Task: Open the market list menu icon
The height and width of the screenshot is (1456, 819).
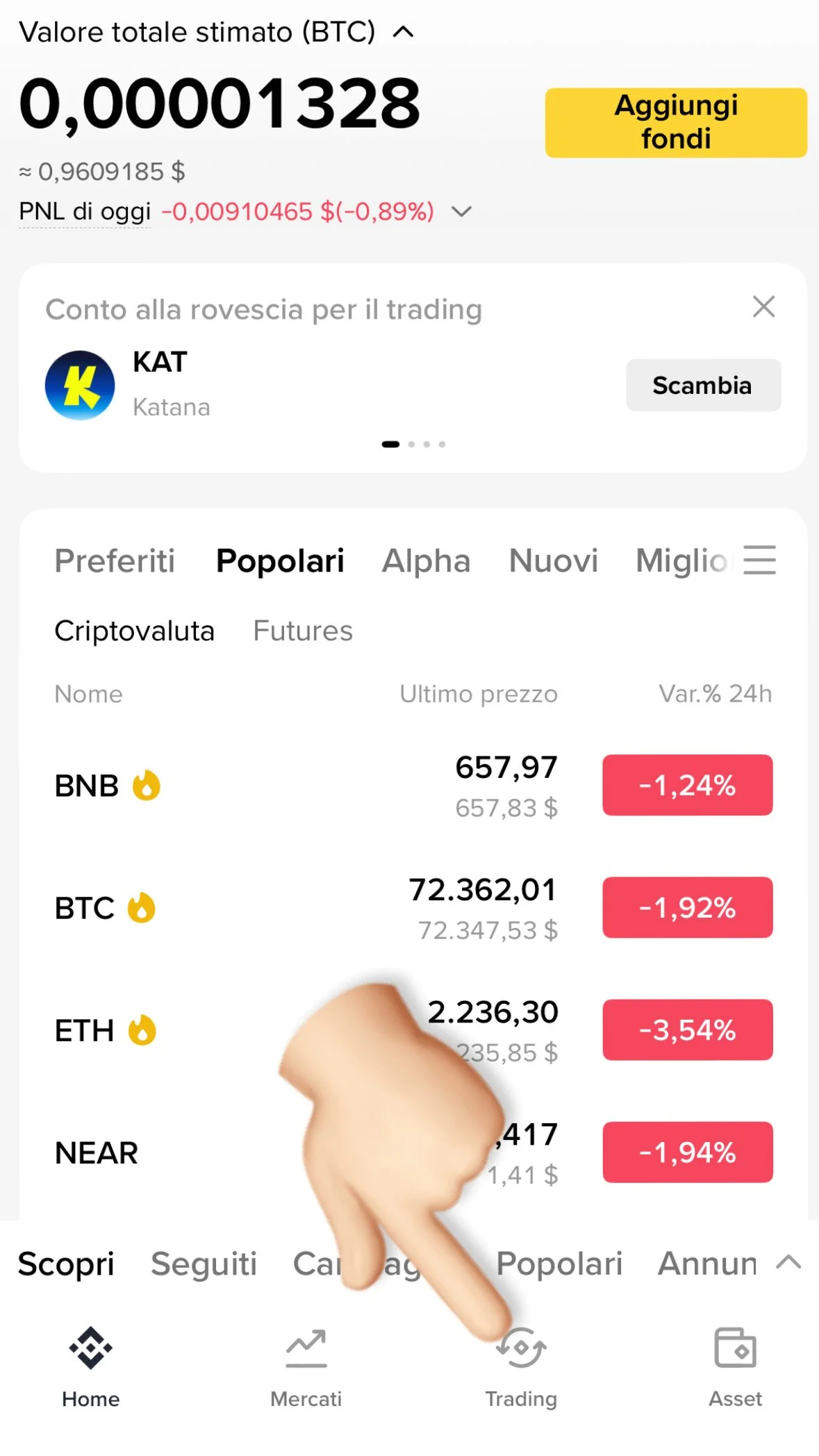Action: (759, 560)
